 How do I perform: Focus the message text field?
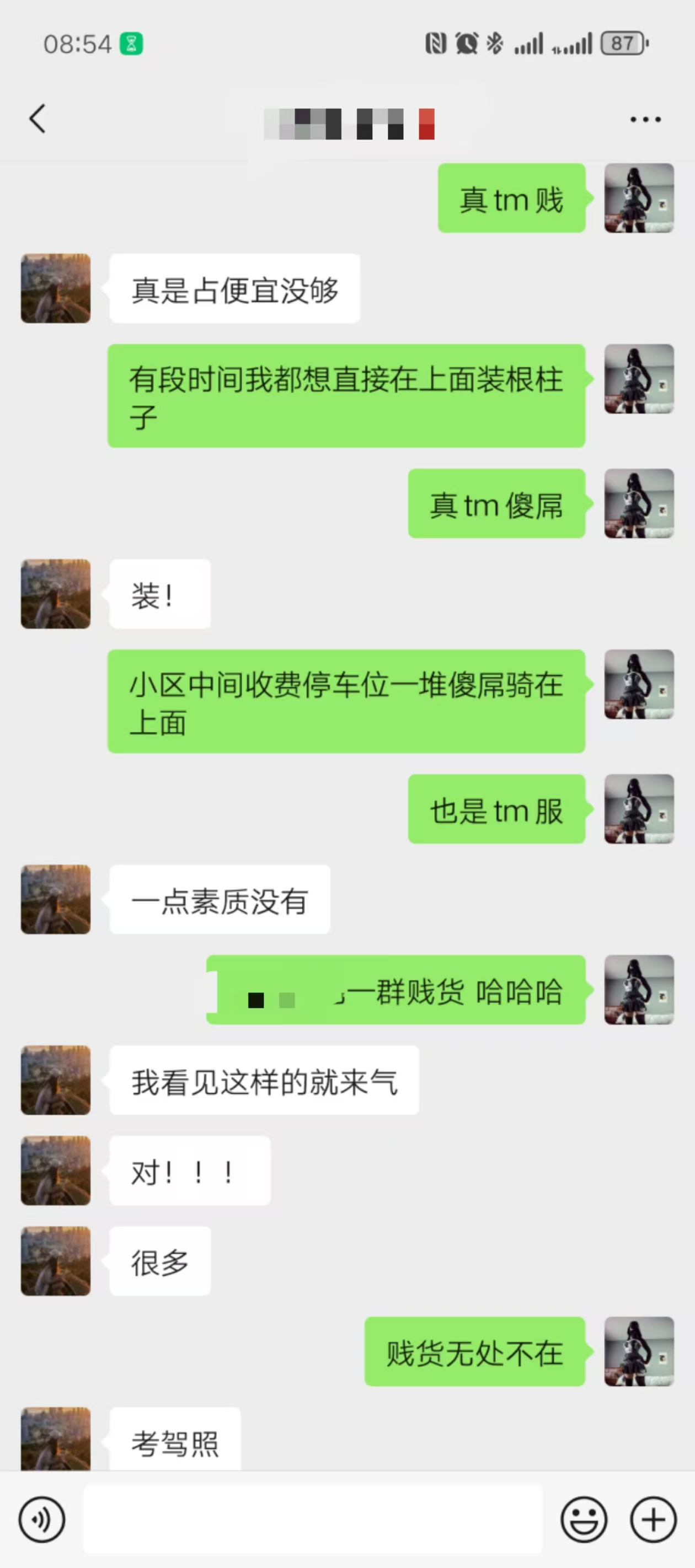click(x=312, y=1519)
